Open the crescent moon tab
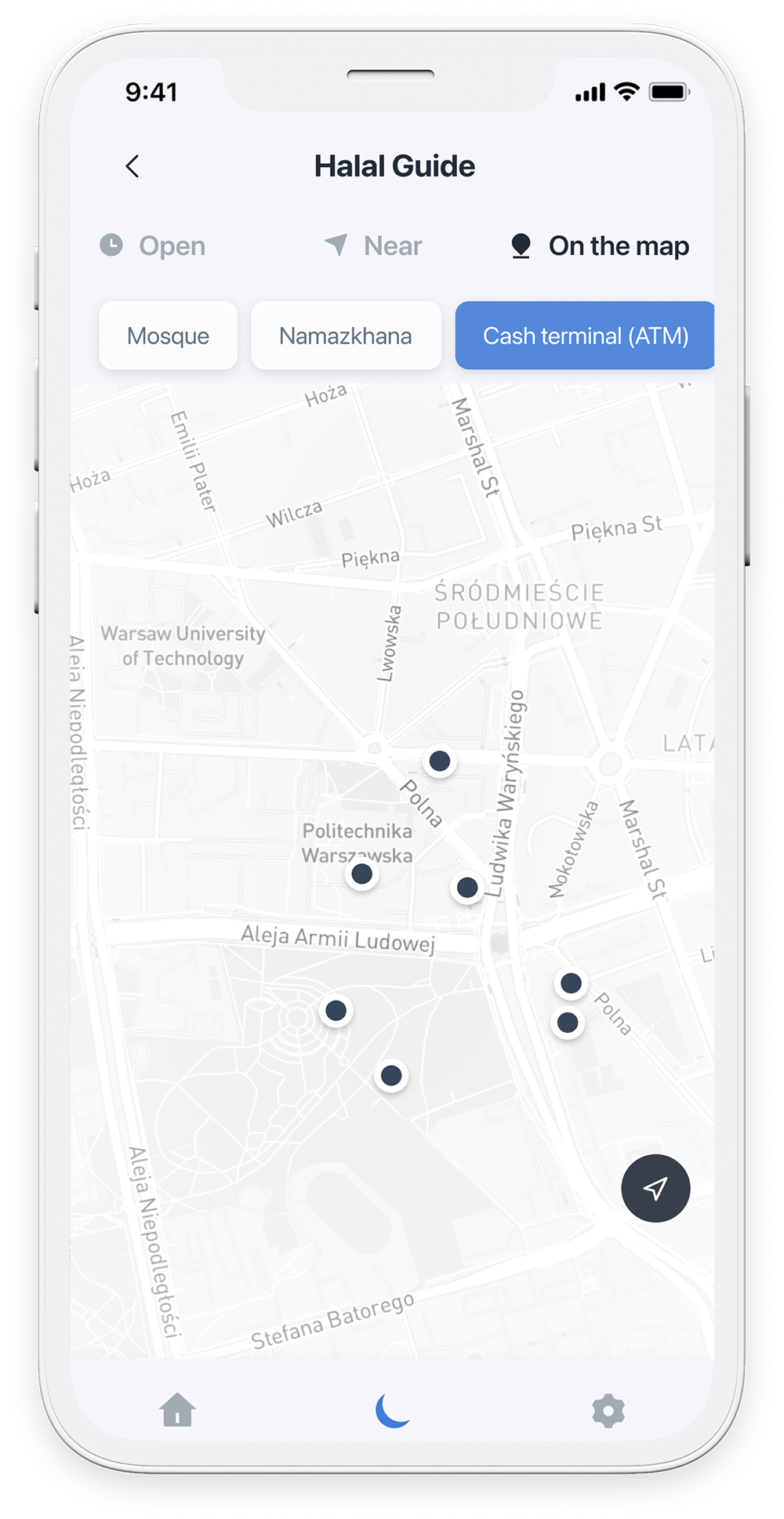784x1519 pixels. tap(392, 1410)
